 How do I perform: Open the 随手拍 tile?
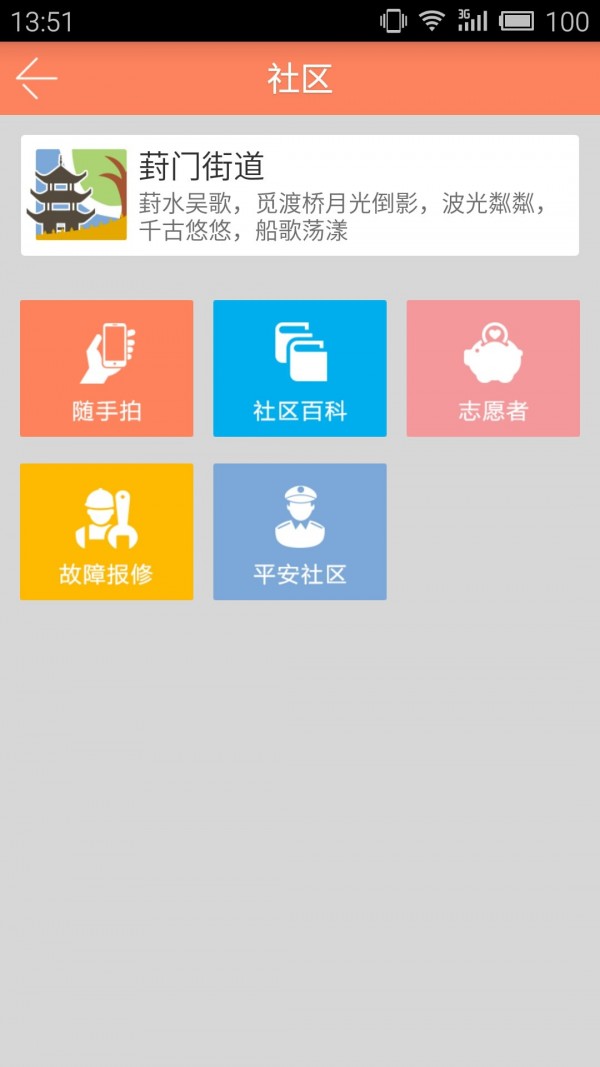tap(106, 368)
